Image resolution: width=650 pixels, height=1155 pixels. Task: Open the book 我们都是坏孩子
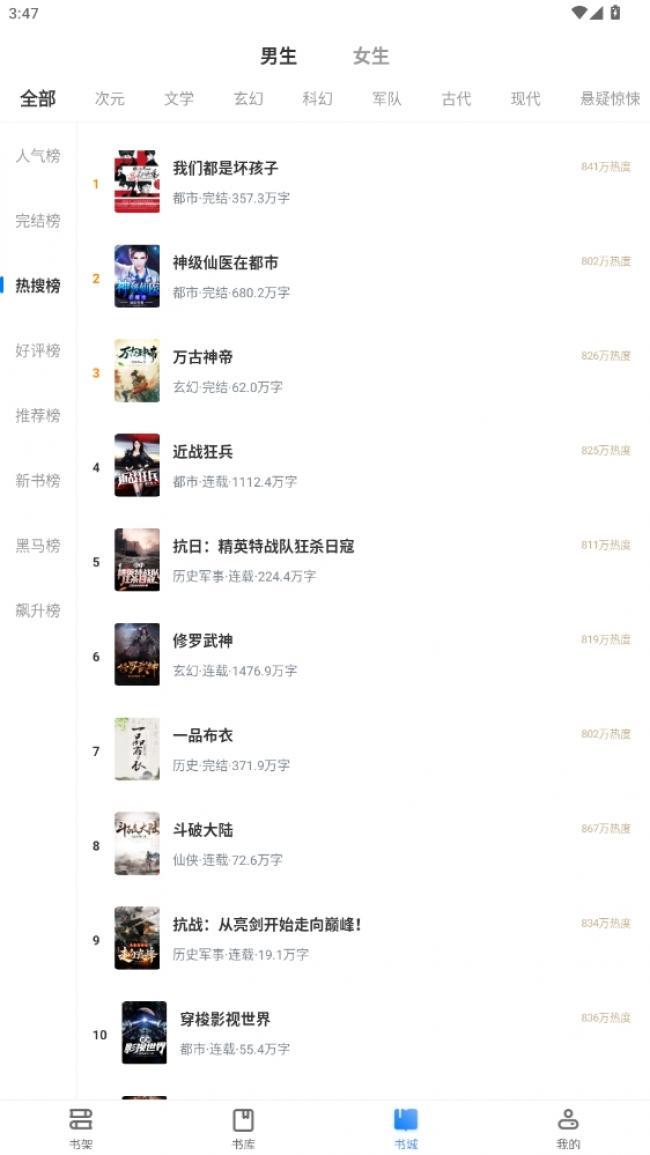(x=225, y=168)
